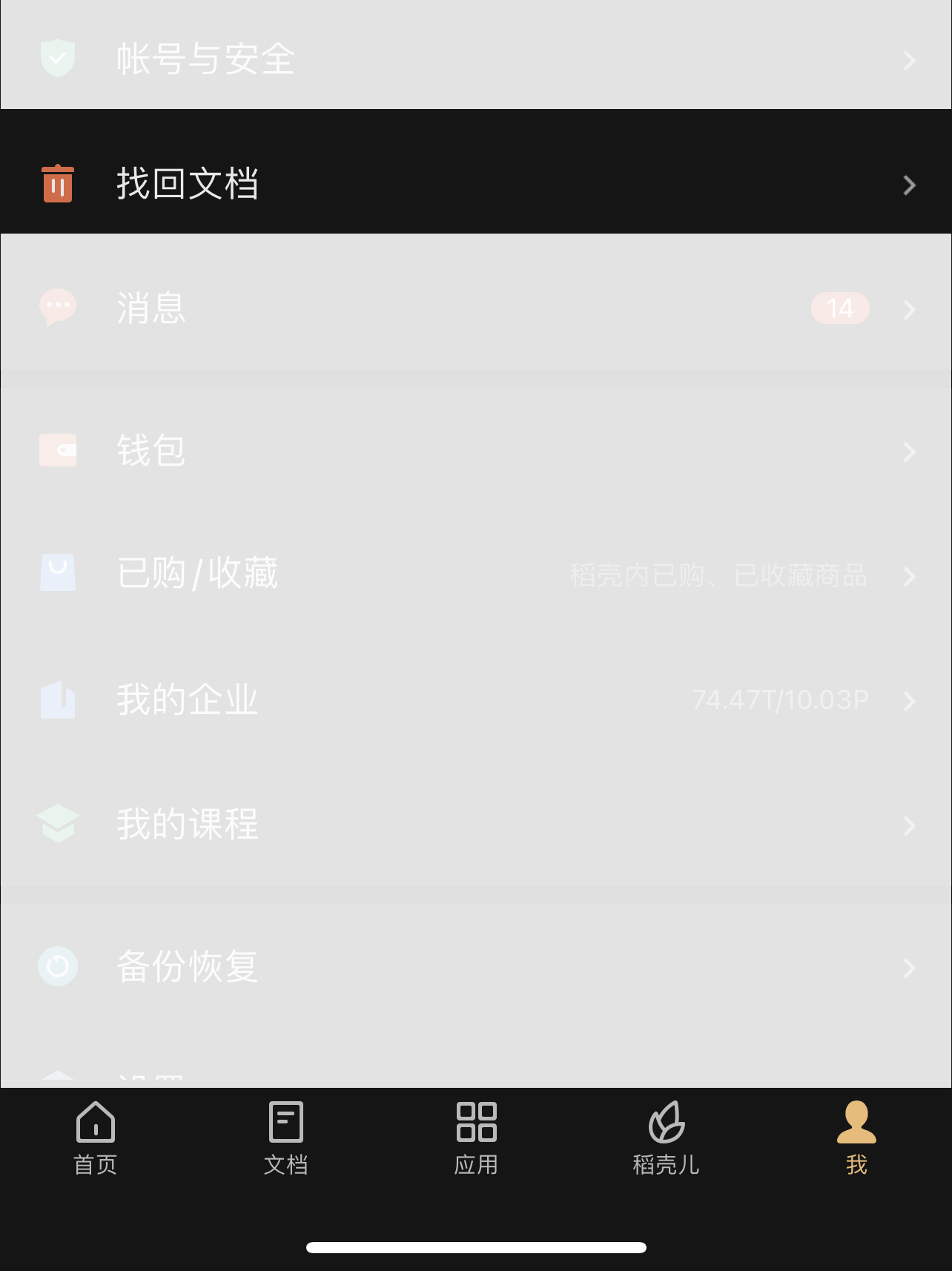Select the 我的企业 building icon
Screen dimensions: 952x1271
click(x=58, y=699)
